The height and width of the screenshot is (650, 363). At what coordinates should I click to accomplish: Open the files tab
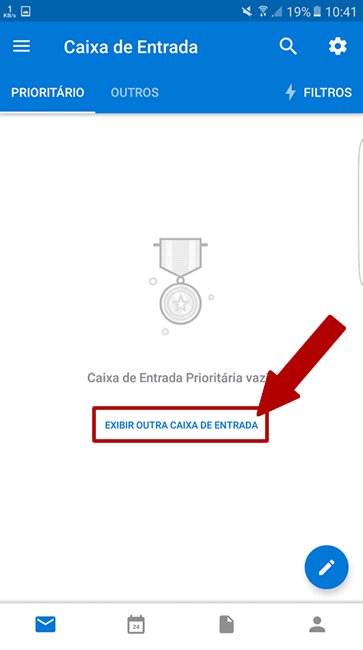tap(227, 625)
